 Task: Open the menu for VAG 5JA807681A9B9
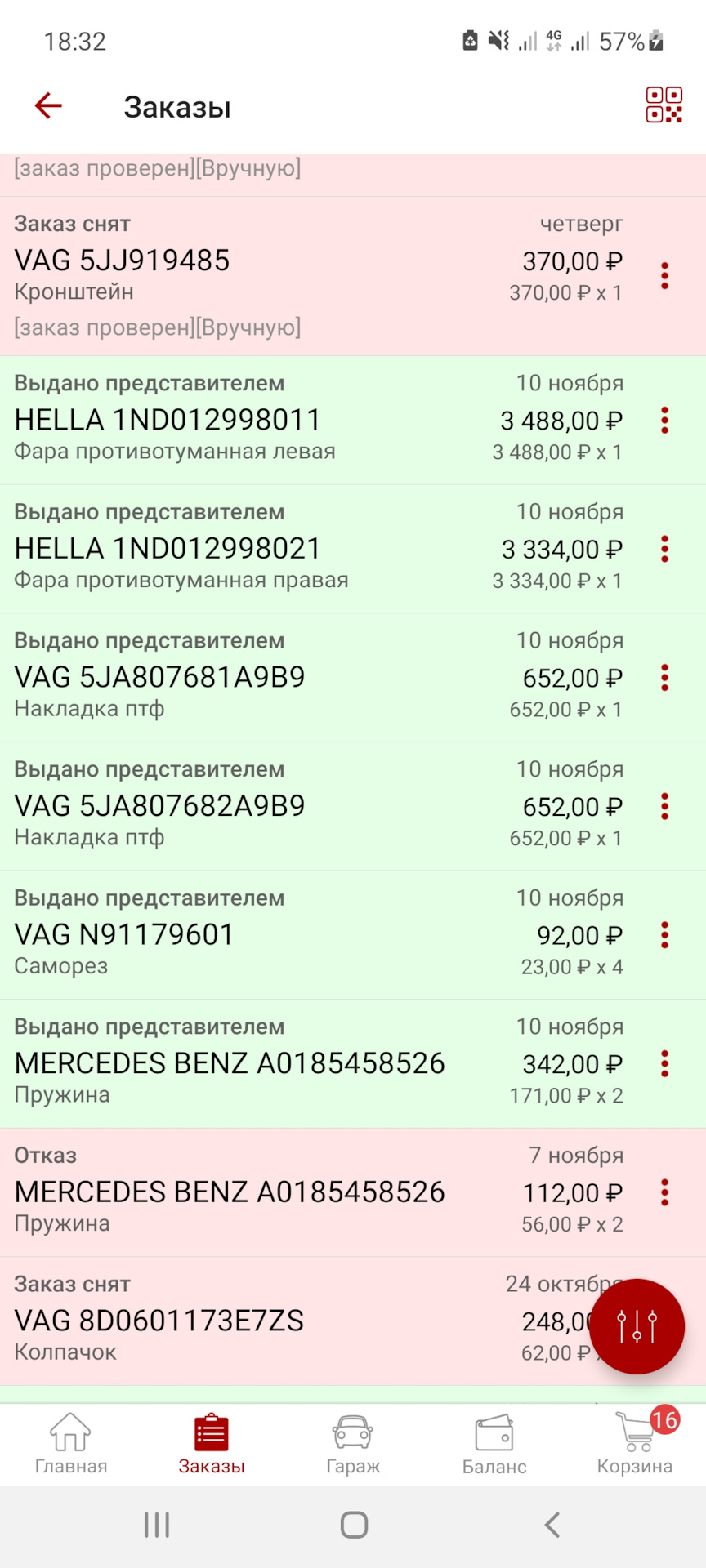[x=664, y=678]
